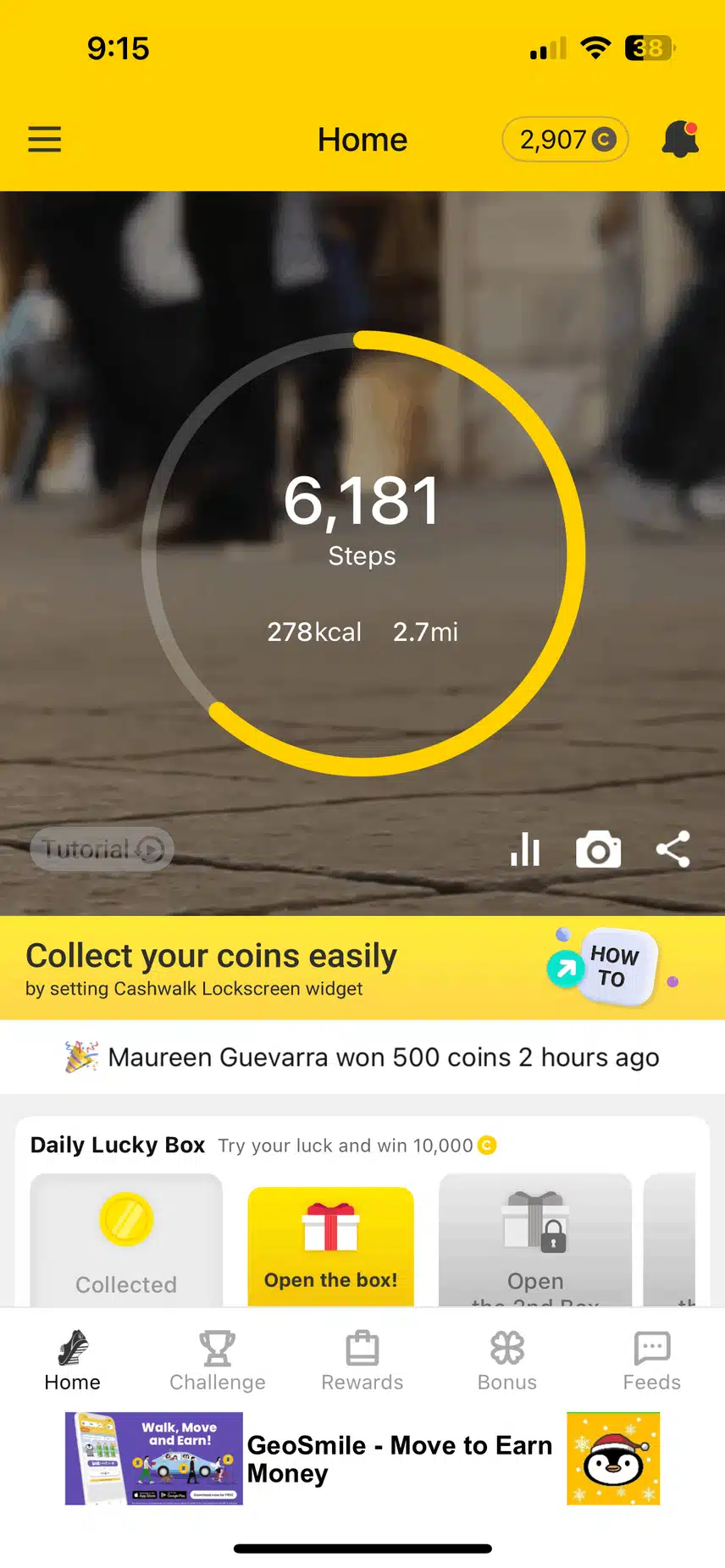
Task: Open the Bonus tab
Action: click(x=507, y=1361)
